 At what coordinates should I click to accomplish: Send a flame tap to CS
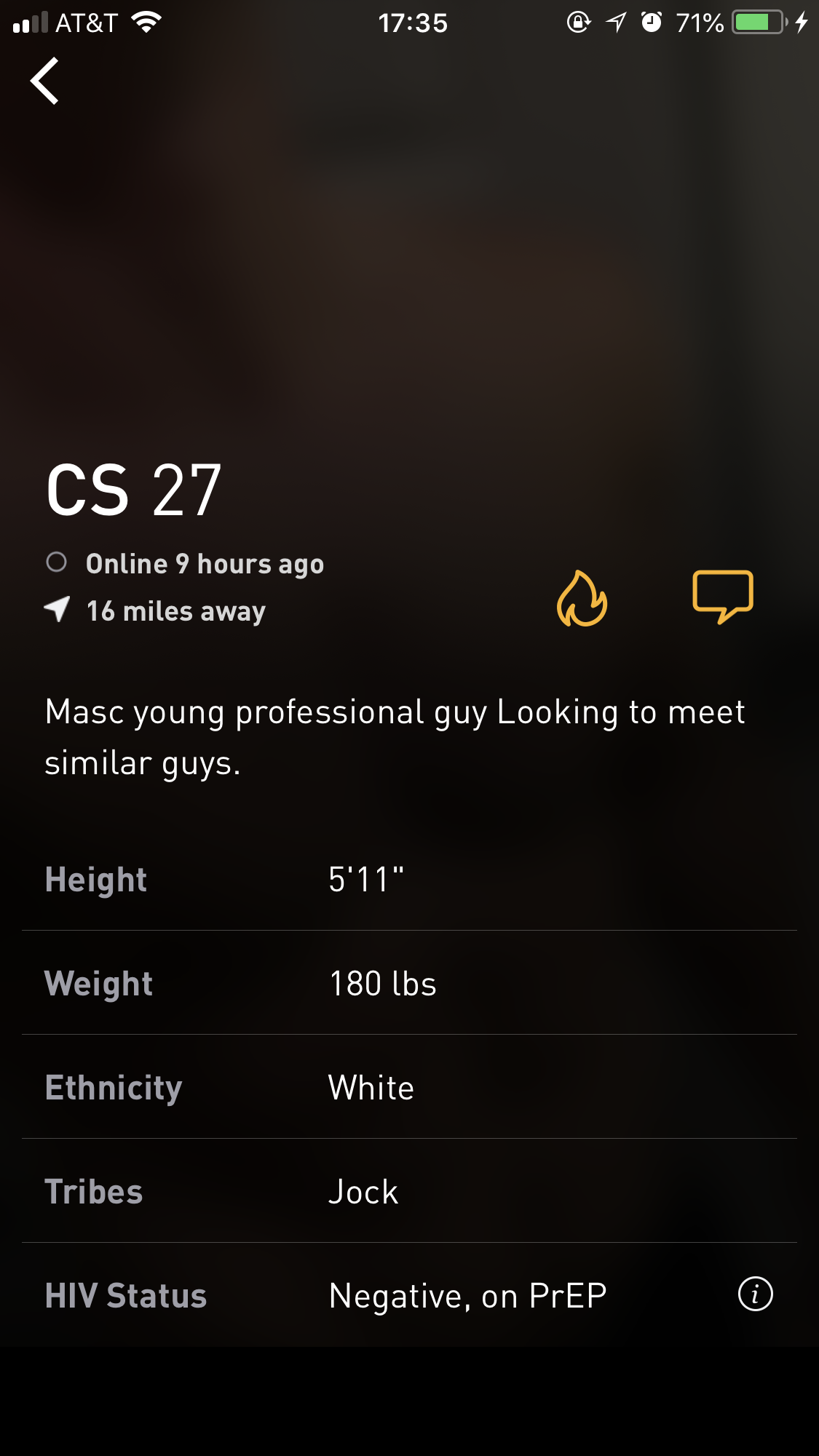click(x=582, y=598)
